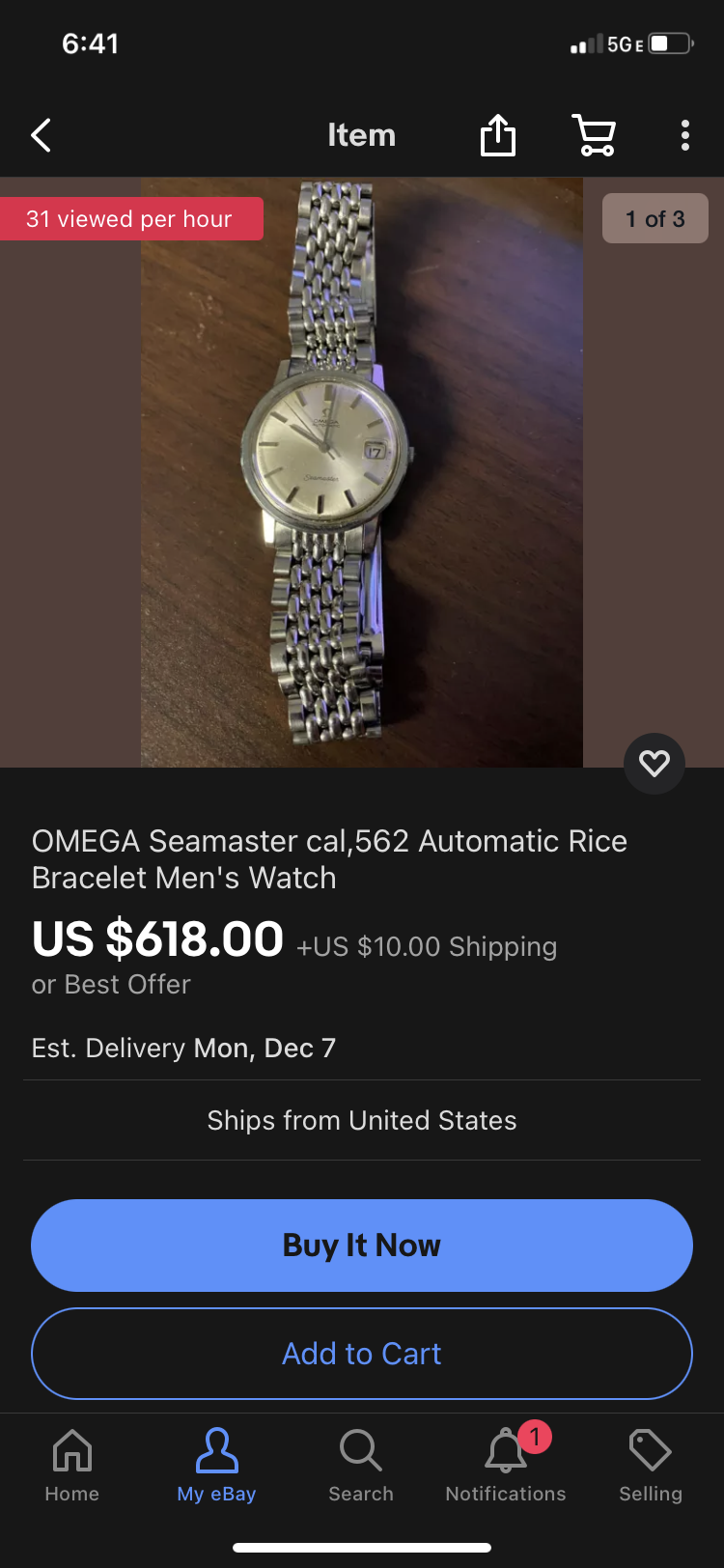The height and width of the screenshot is (1568, 724).
Task: Open the three-dot overflow menu
Action: (684, 135)
